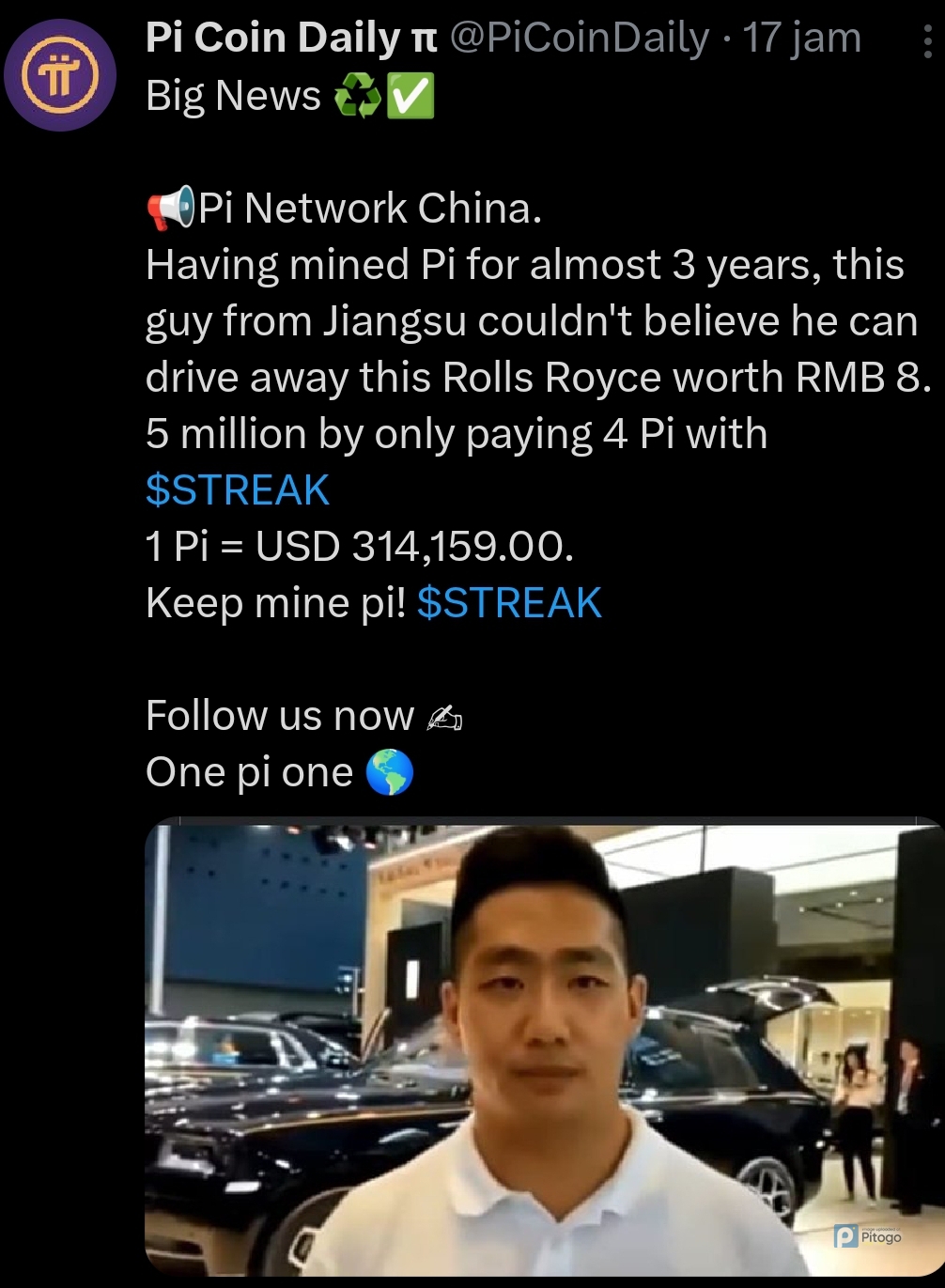This screenshot has width=945, height=1288.
Task: Open the attached video of the Rolls Royce
Action: pyautogui.click(x=543, y=1045)
